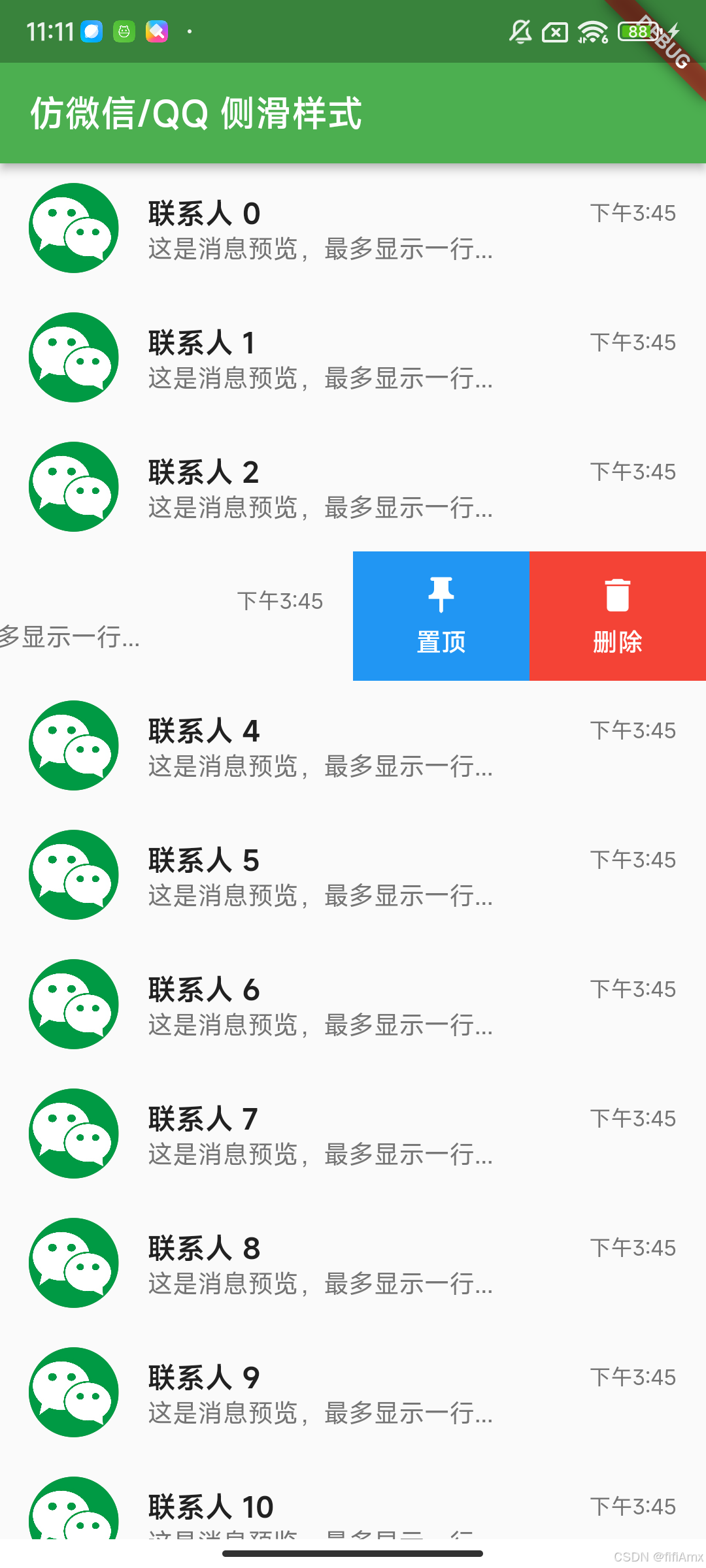Open the chat with 联系人 0
Viewport: 706px width, 1568px height.
(x=353, y=229)
